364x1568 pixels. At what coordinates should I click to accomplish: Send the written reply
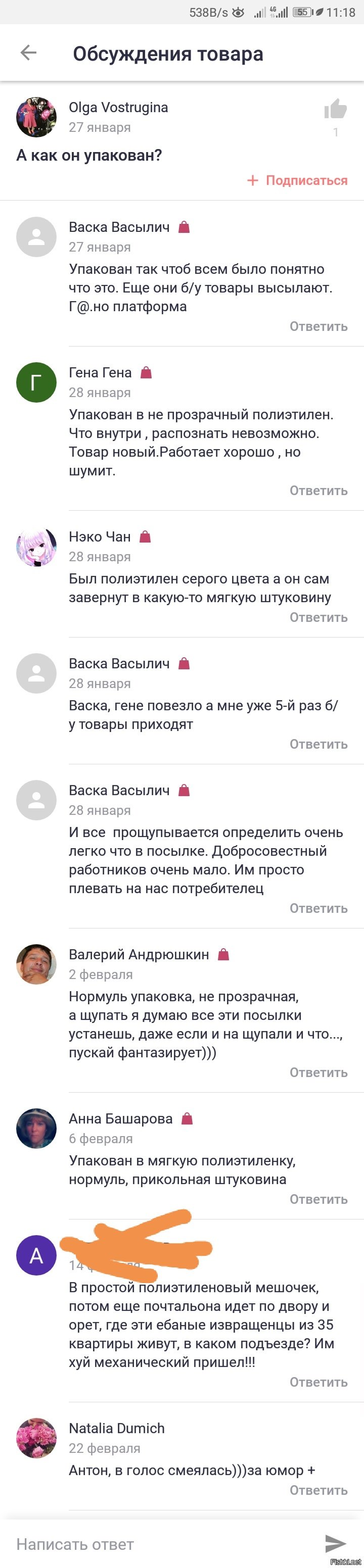335,1539
